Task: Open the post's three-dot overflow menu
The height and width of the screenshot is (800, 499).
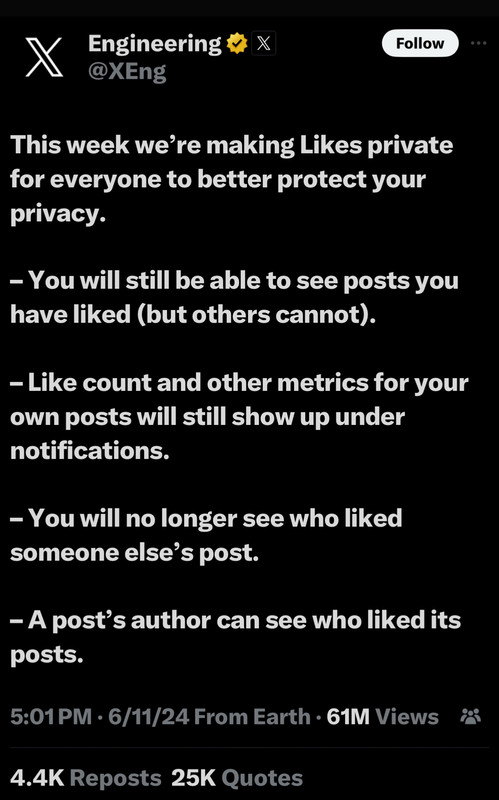Action: point(479,43)
